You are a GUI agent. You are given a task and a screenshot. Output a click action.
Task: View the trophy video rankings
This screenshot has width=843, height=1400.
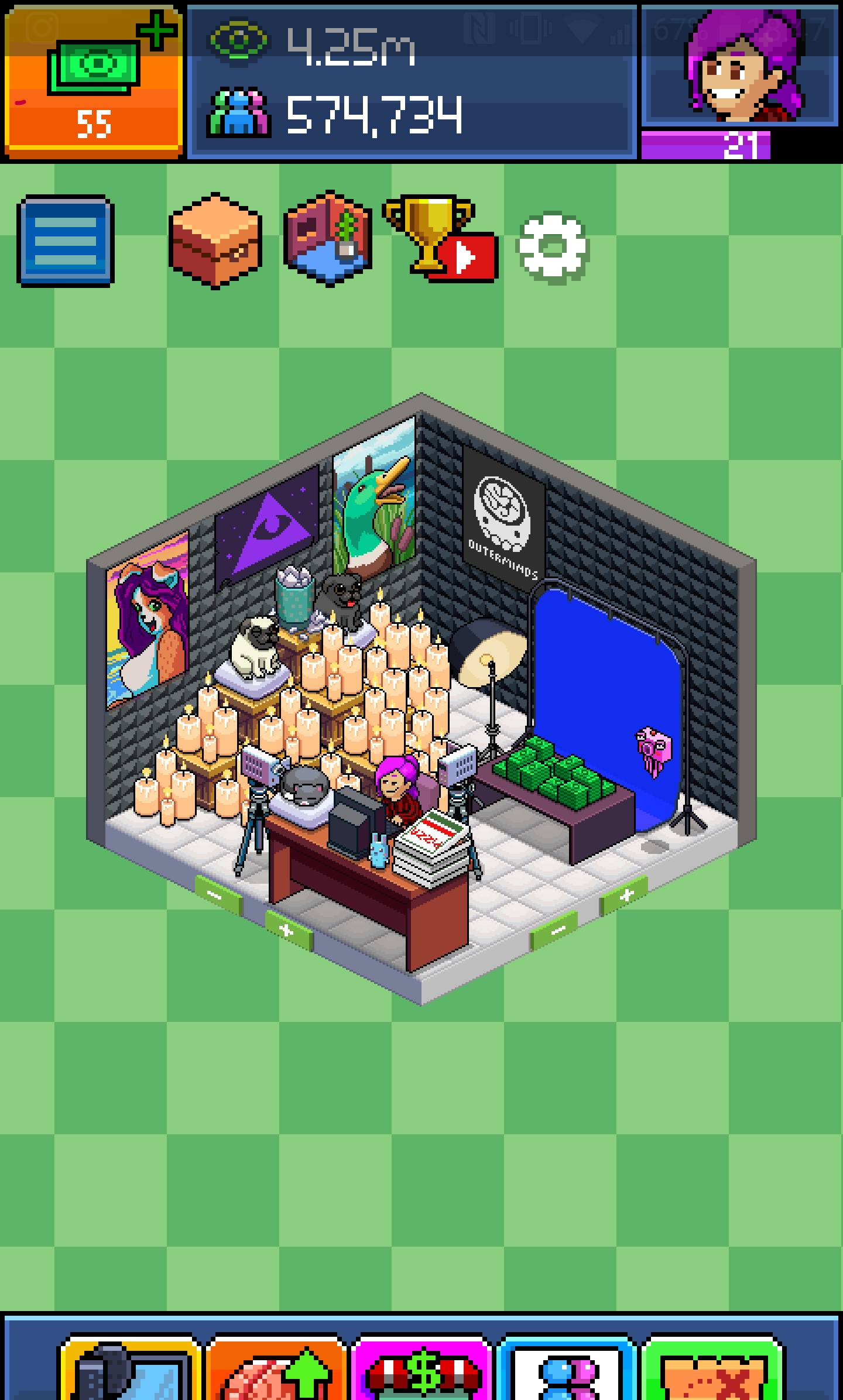click(x=440, y=241)
